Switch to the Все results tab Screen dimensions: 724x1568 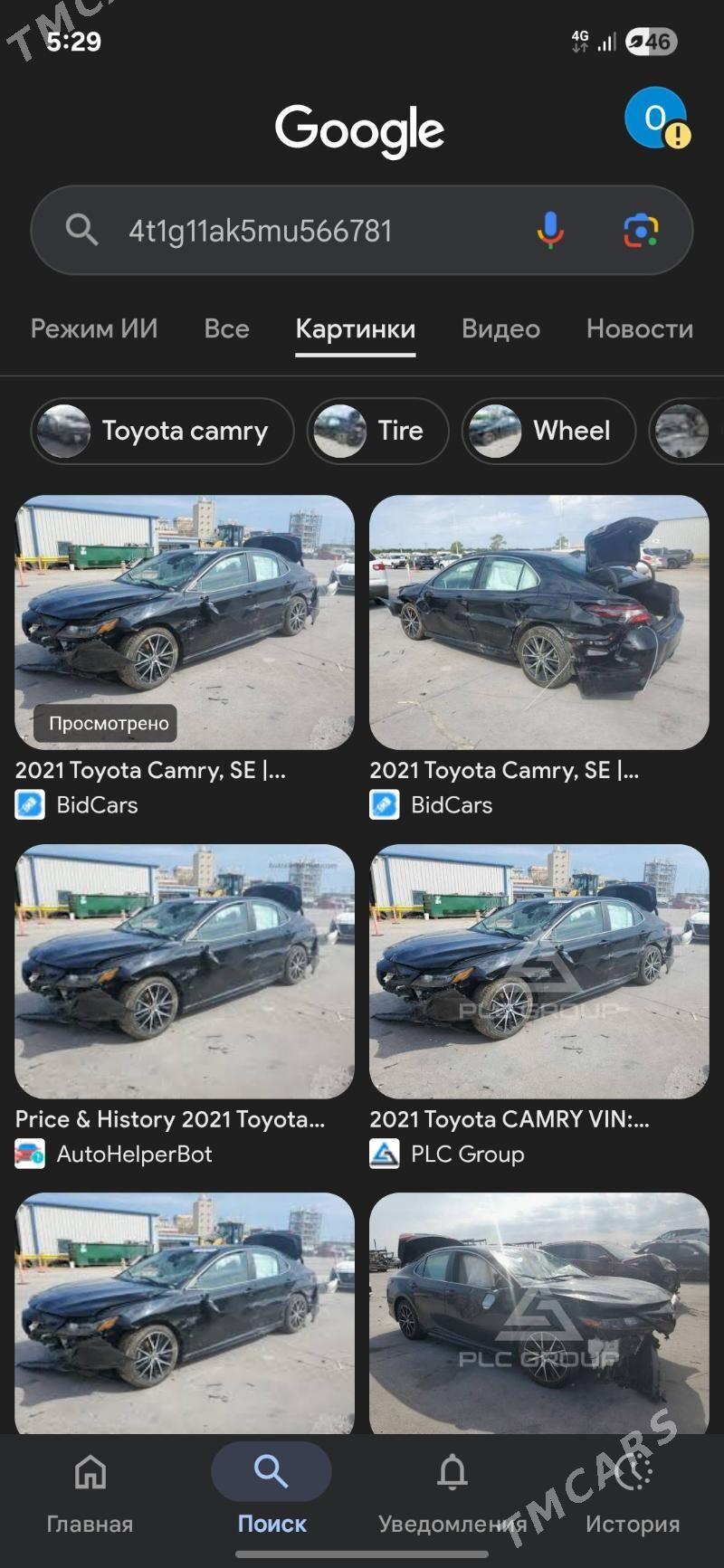coord(226,328)
